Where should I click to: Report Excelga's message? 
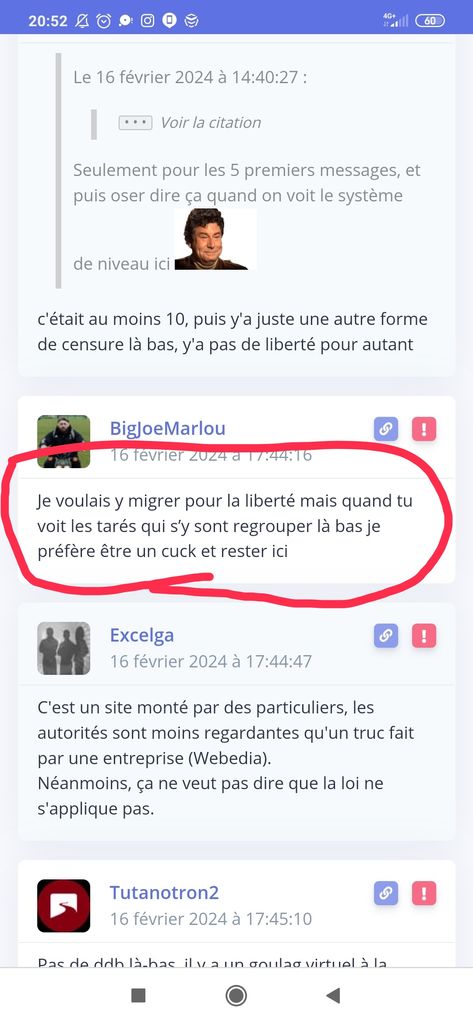click(424, 635)
